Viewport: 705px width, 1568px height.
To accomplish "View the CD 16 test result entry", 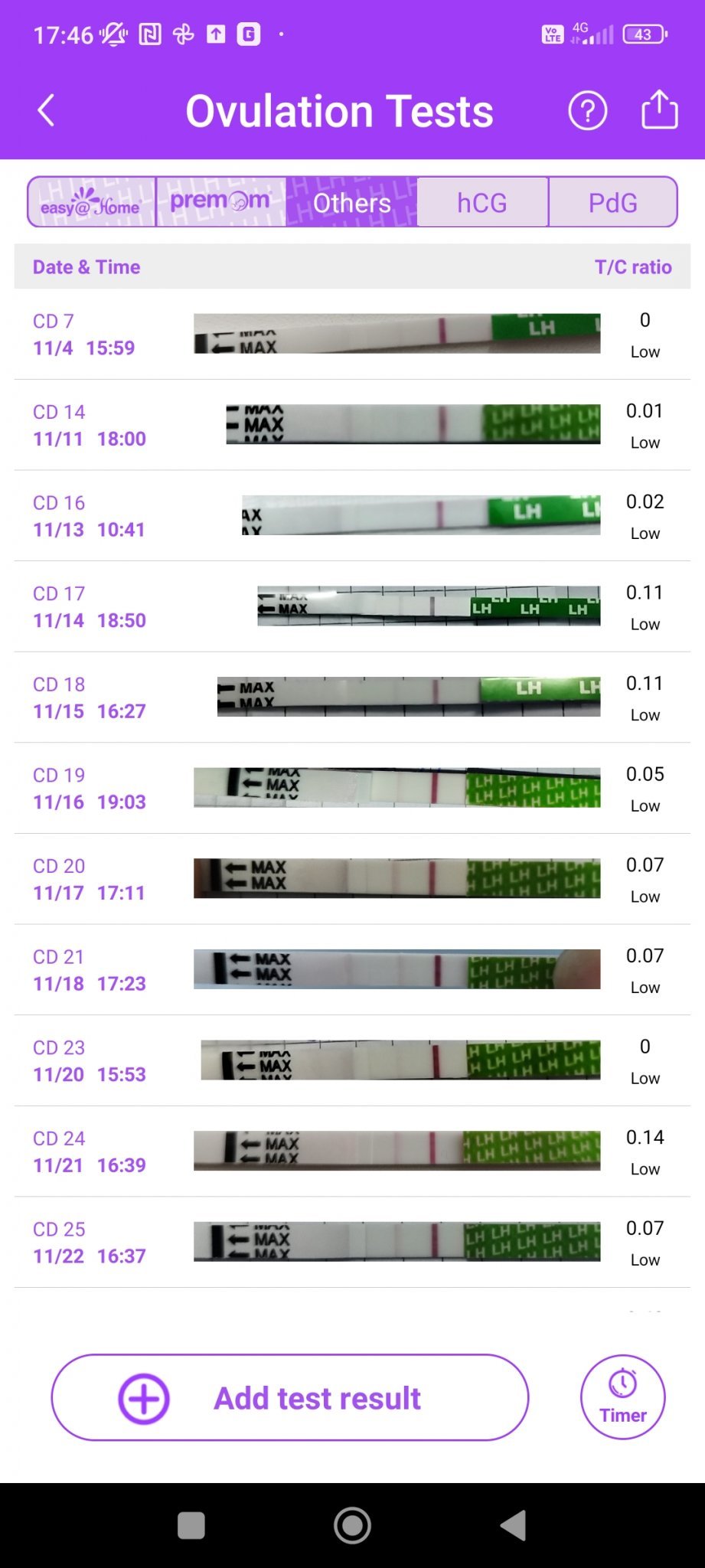I will coord(352,516).
